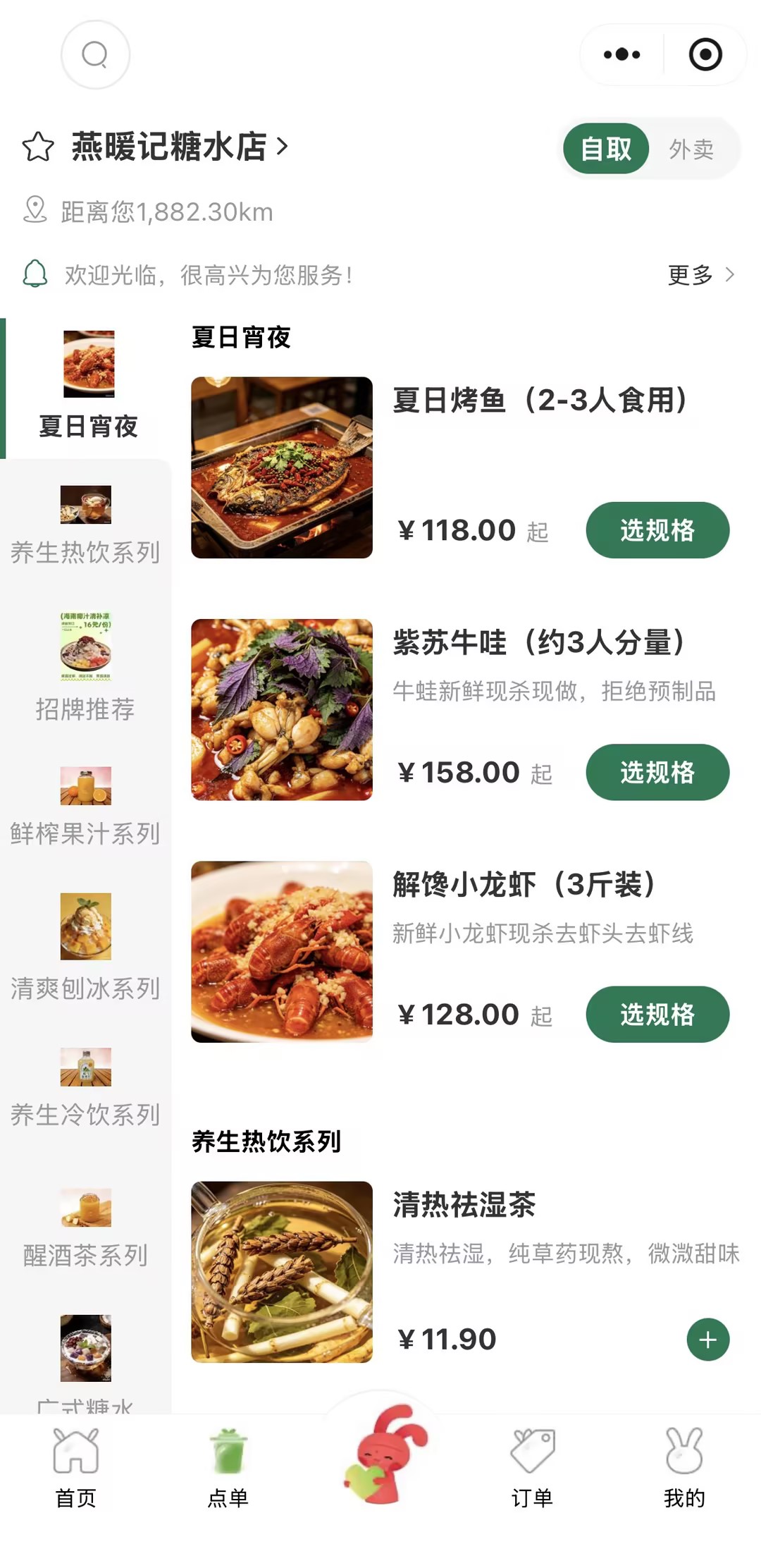Open 订单 tab
This screenshot has height=1568, width=761.
tap(533, 1468)
